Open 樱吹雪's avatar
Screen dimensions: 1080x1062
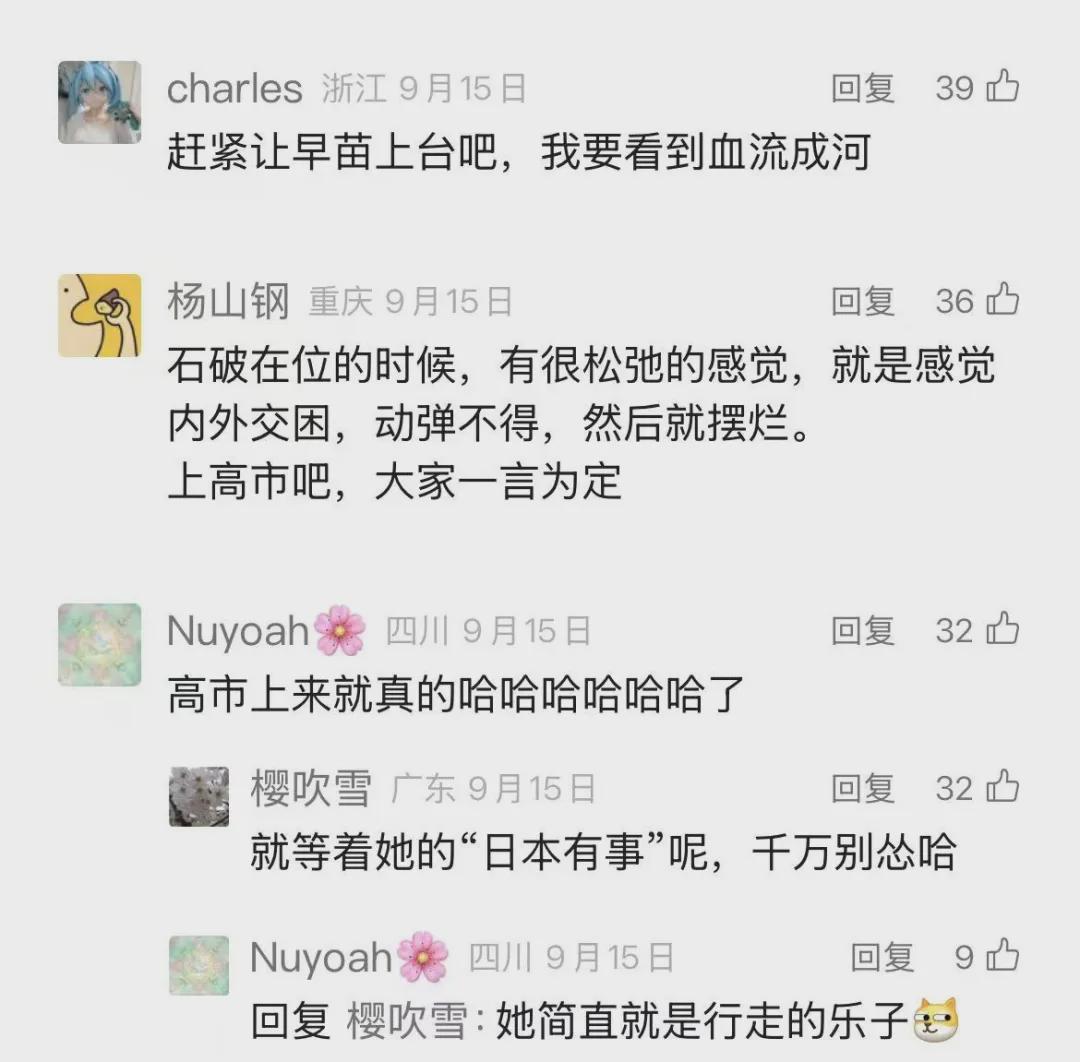pos(198,797)
